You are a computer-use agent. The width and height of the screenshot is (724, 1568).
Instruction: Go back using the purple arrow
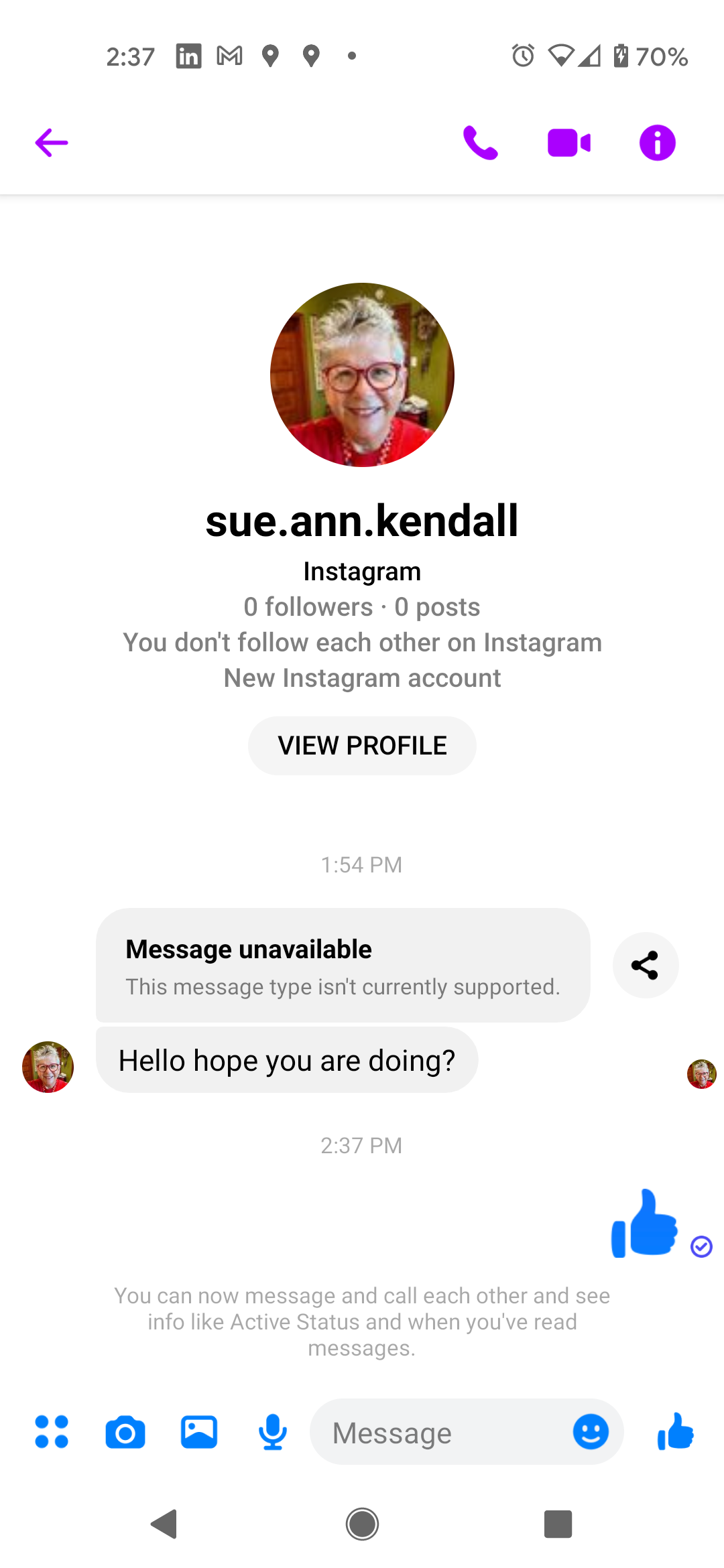[x=52, y=143]
